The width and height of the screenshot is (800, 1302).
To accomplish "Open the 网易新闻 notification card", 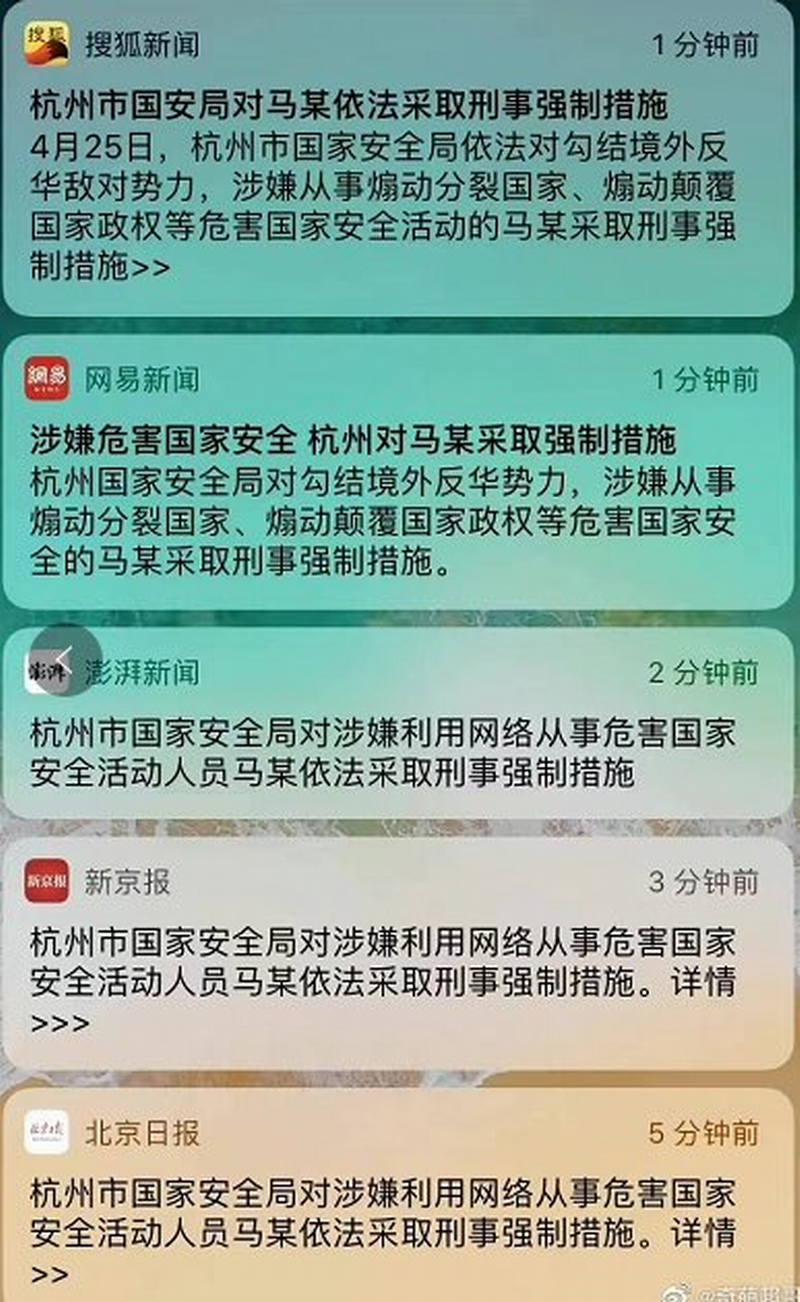I will [x=400, y=480].
